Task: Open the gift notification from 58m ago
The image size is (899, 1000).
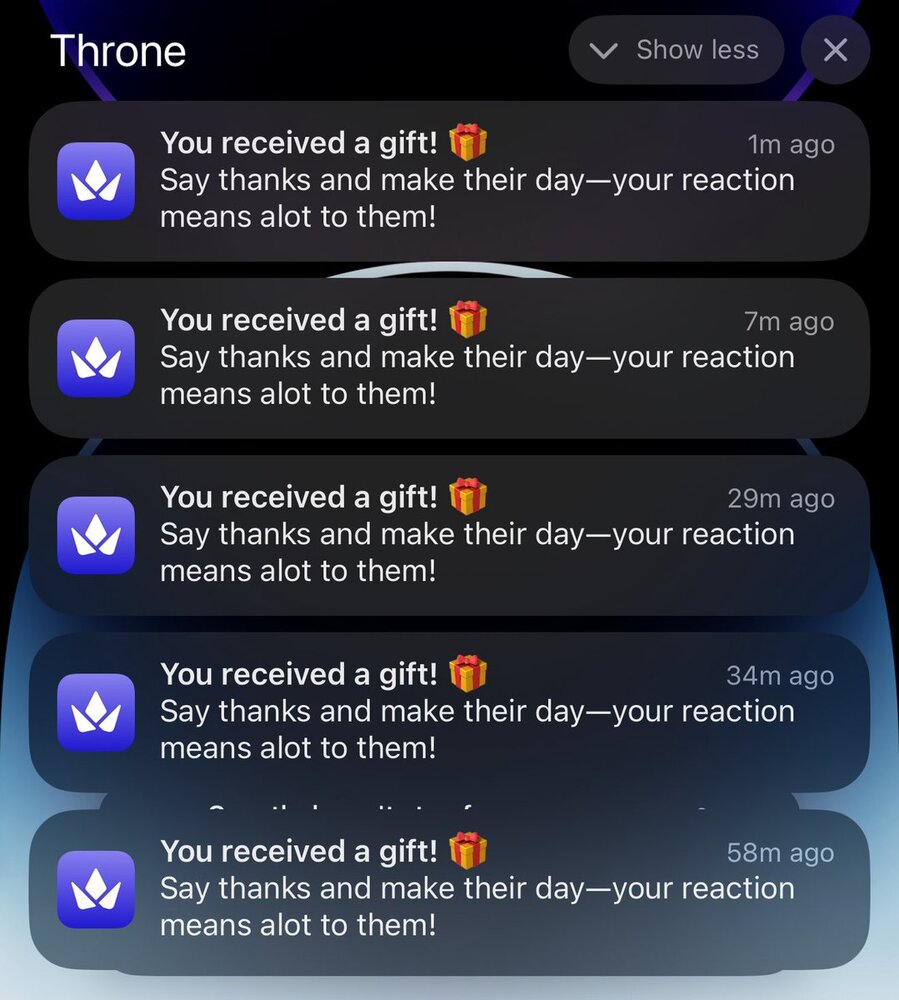Action: (x=449, y=889)
